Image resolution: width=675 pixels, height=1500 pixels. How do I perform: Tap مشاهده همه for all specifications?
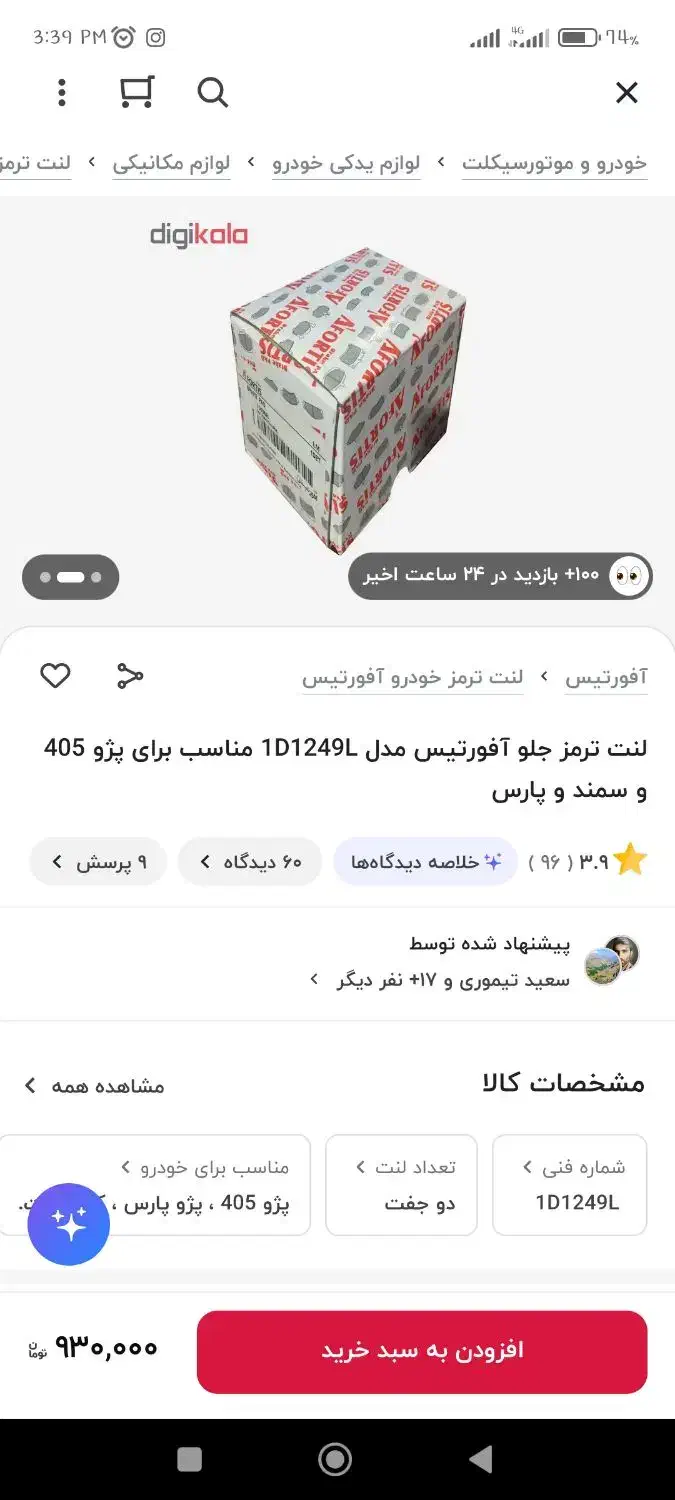(95, 1086)
